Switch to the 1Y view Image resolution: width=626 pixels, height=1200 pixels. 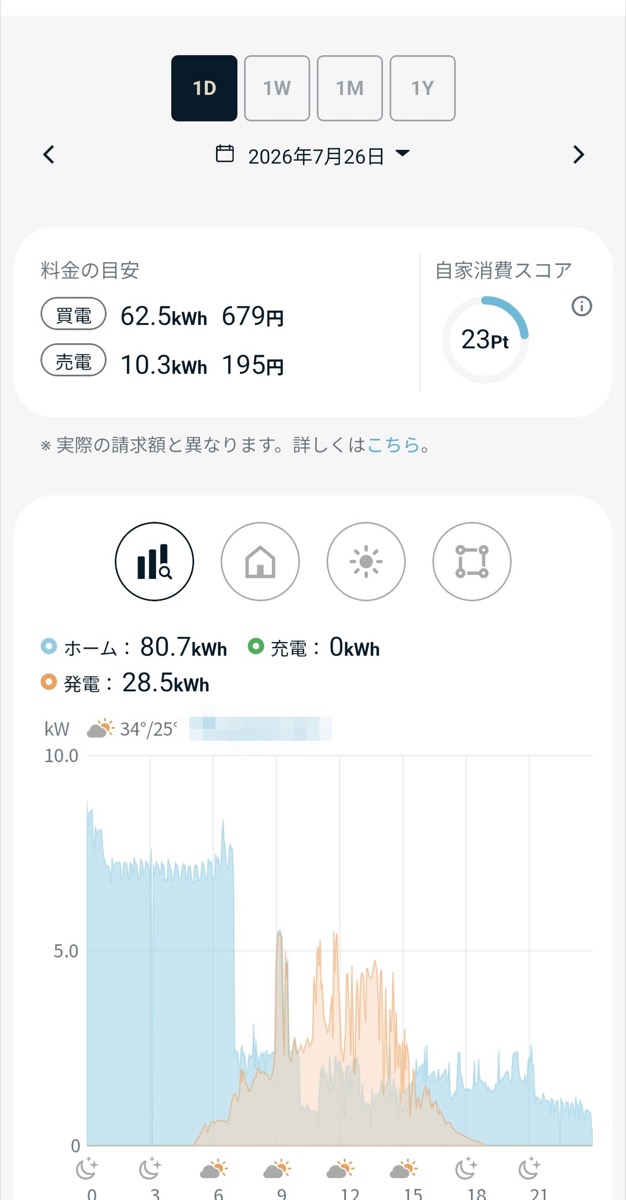[423, 88]
